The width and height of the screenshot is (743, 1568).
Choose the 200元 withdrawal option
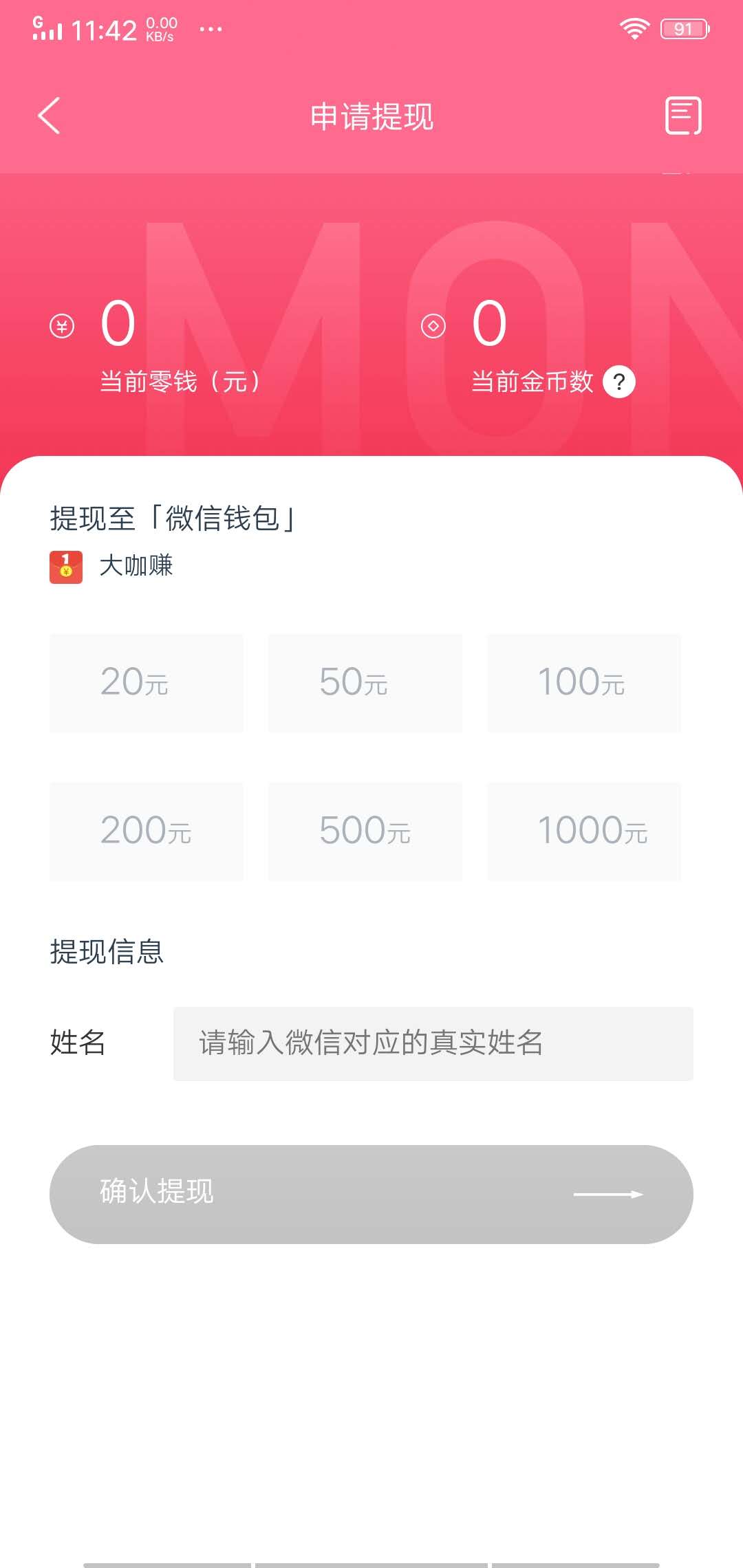pos(145,831)
